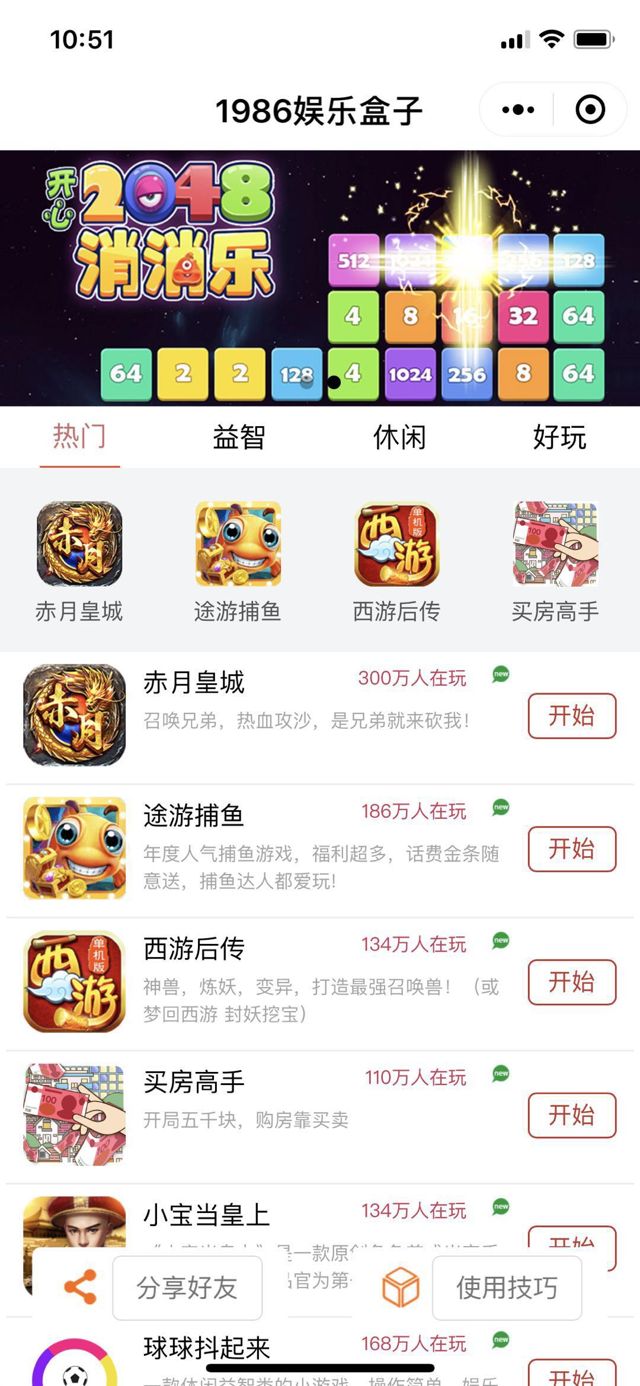Open 西游后传 from the top icon row

(397, 560)
